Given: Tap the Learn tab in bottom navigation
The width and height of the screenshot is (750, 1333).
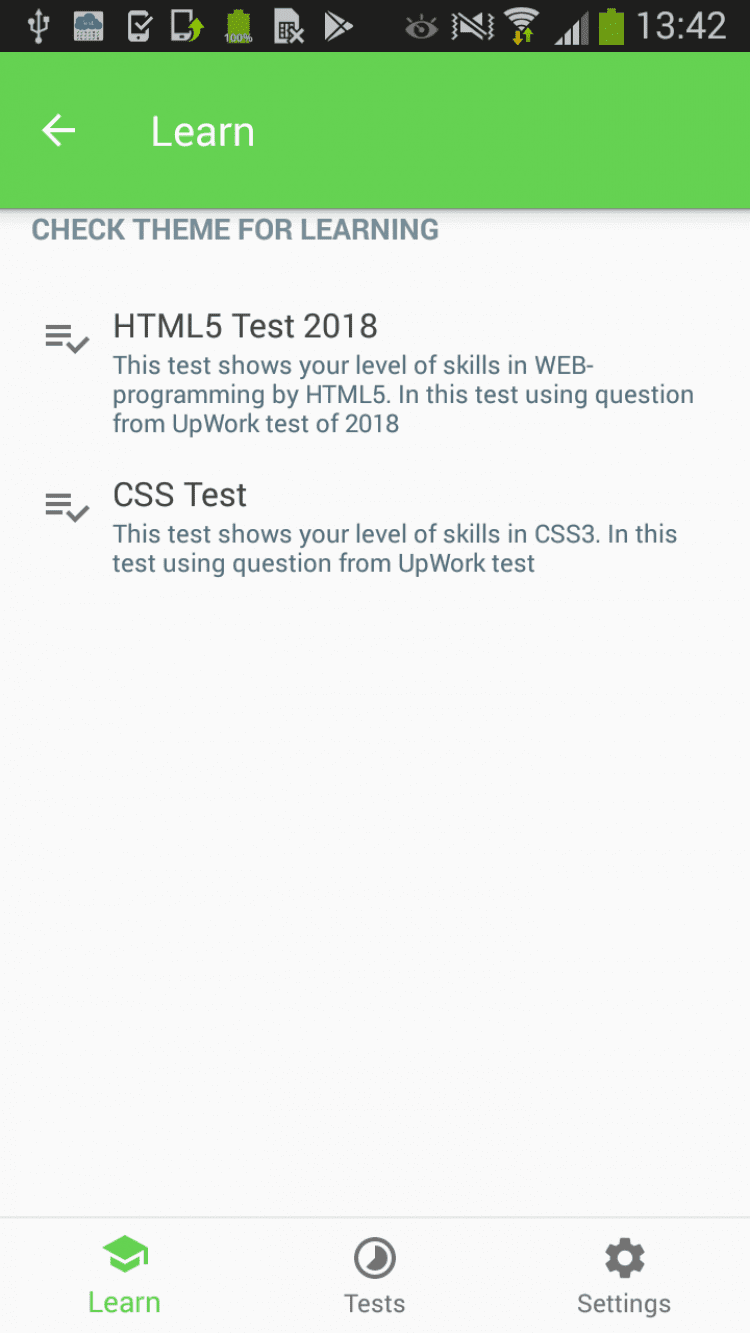Looking at the screenshot, I should click(x=124, y=1275).
